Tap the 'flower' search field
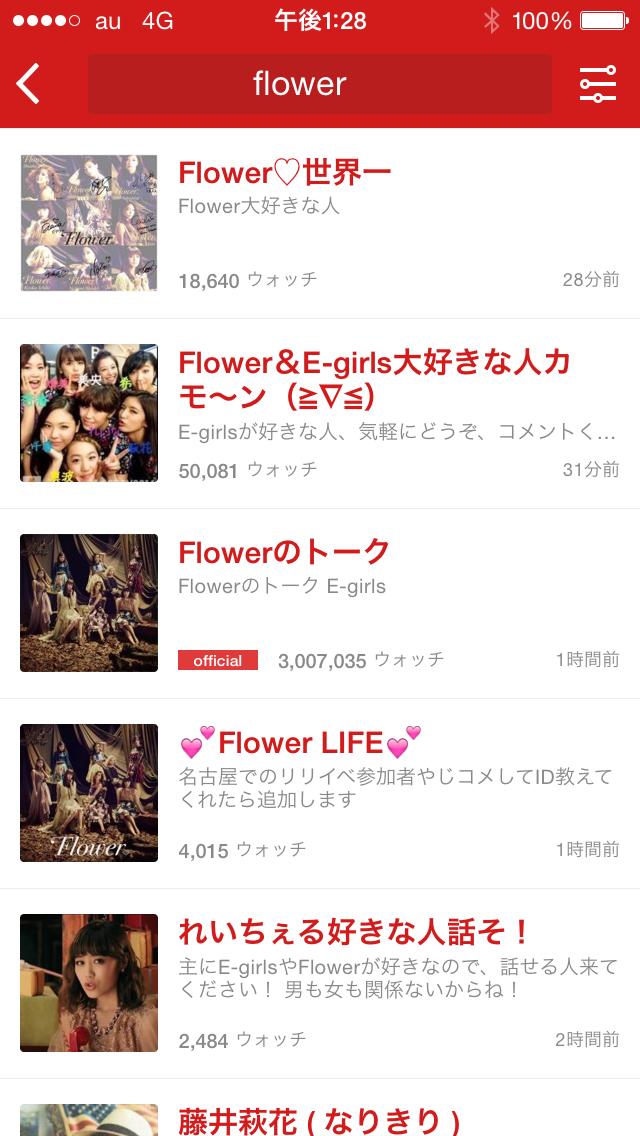 319,84
